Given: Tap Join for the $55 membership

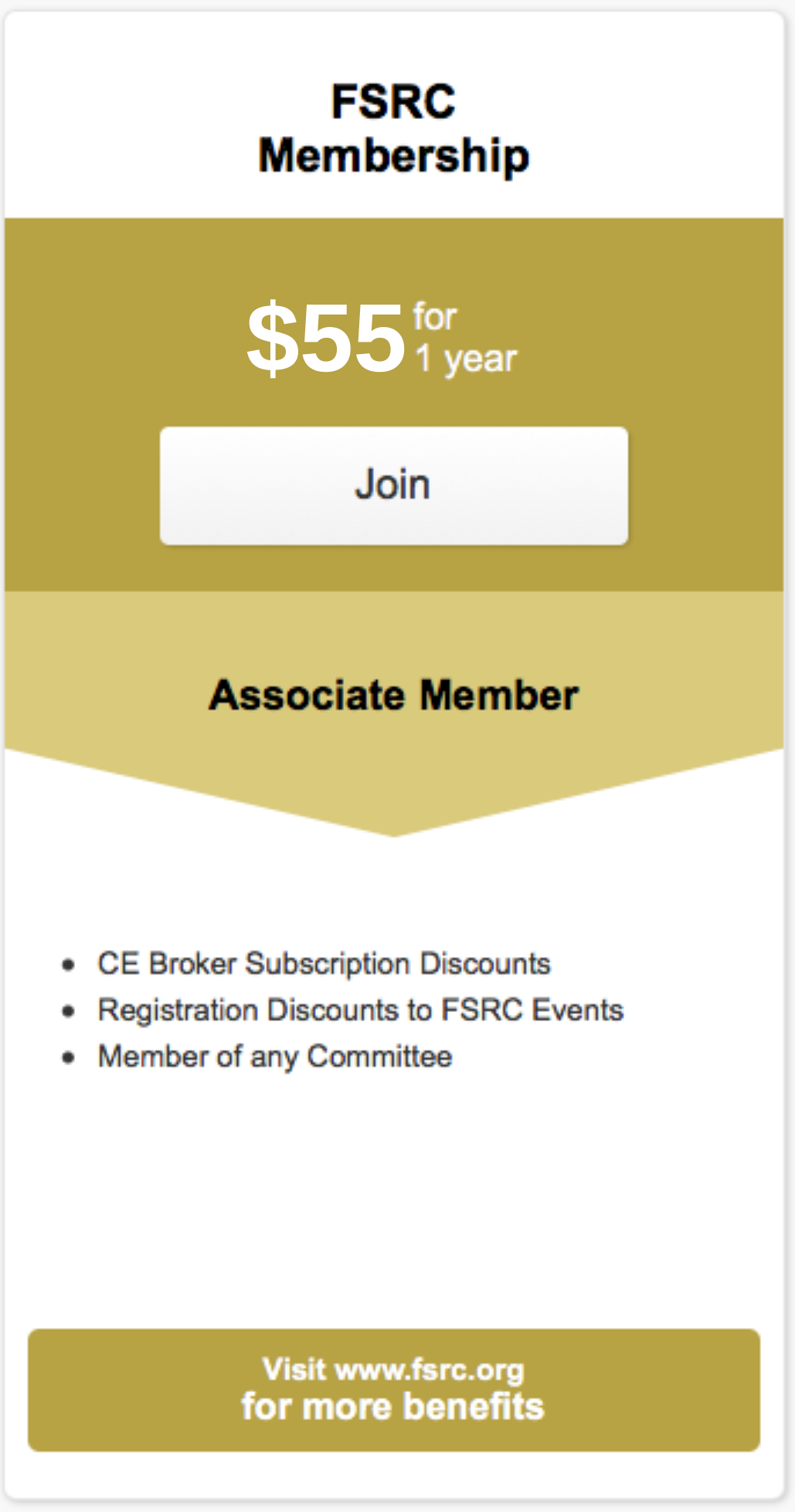Looking at the screenshot, I should (394, 485).
